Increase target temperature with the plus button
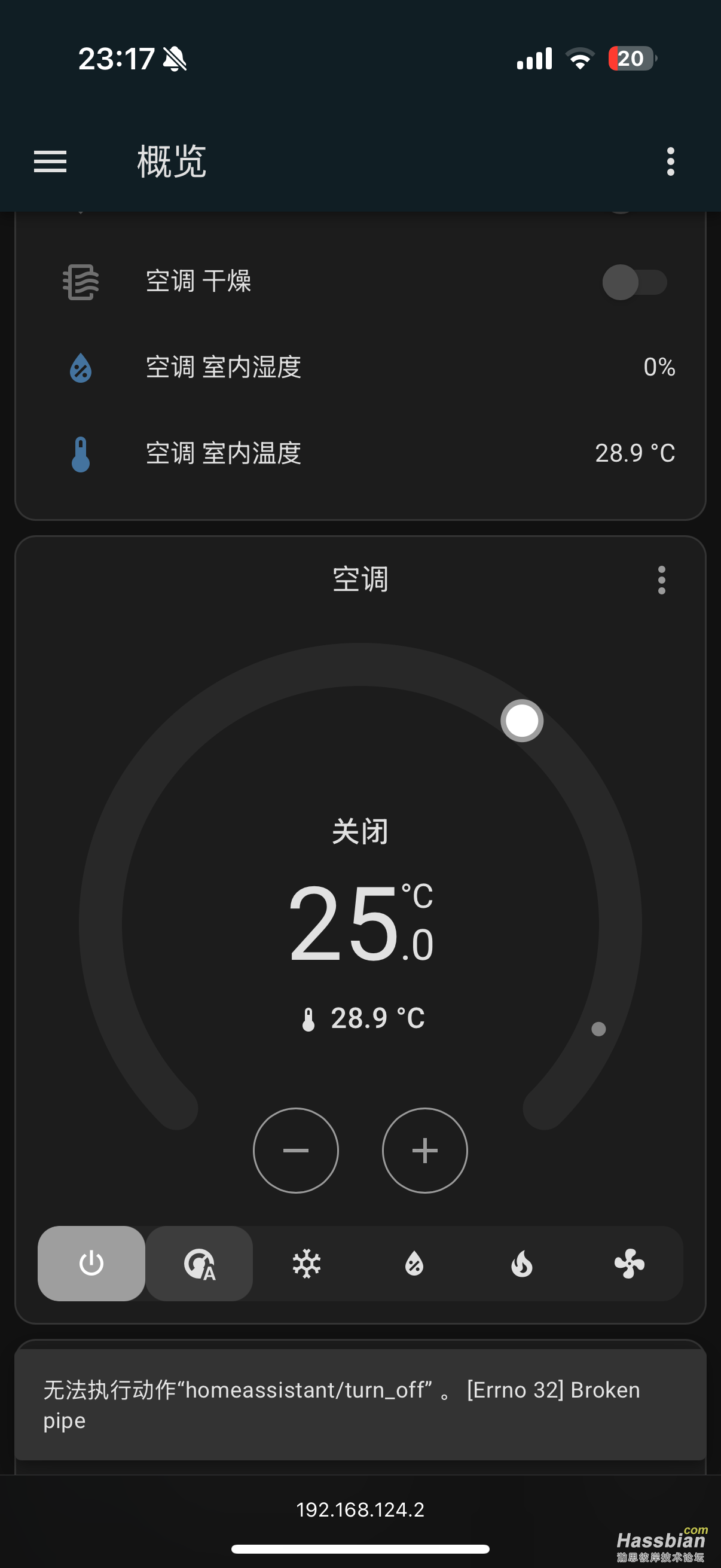Screen dimensions: 721x1568 [424, 1150]
